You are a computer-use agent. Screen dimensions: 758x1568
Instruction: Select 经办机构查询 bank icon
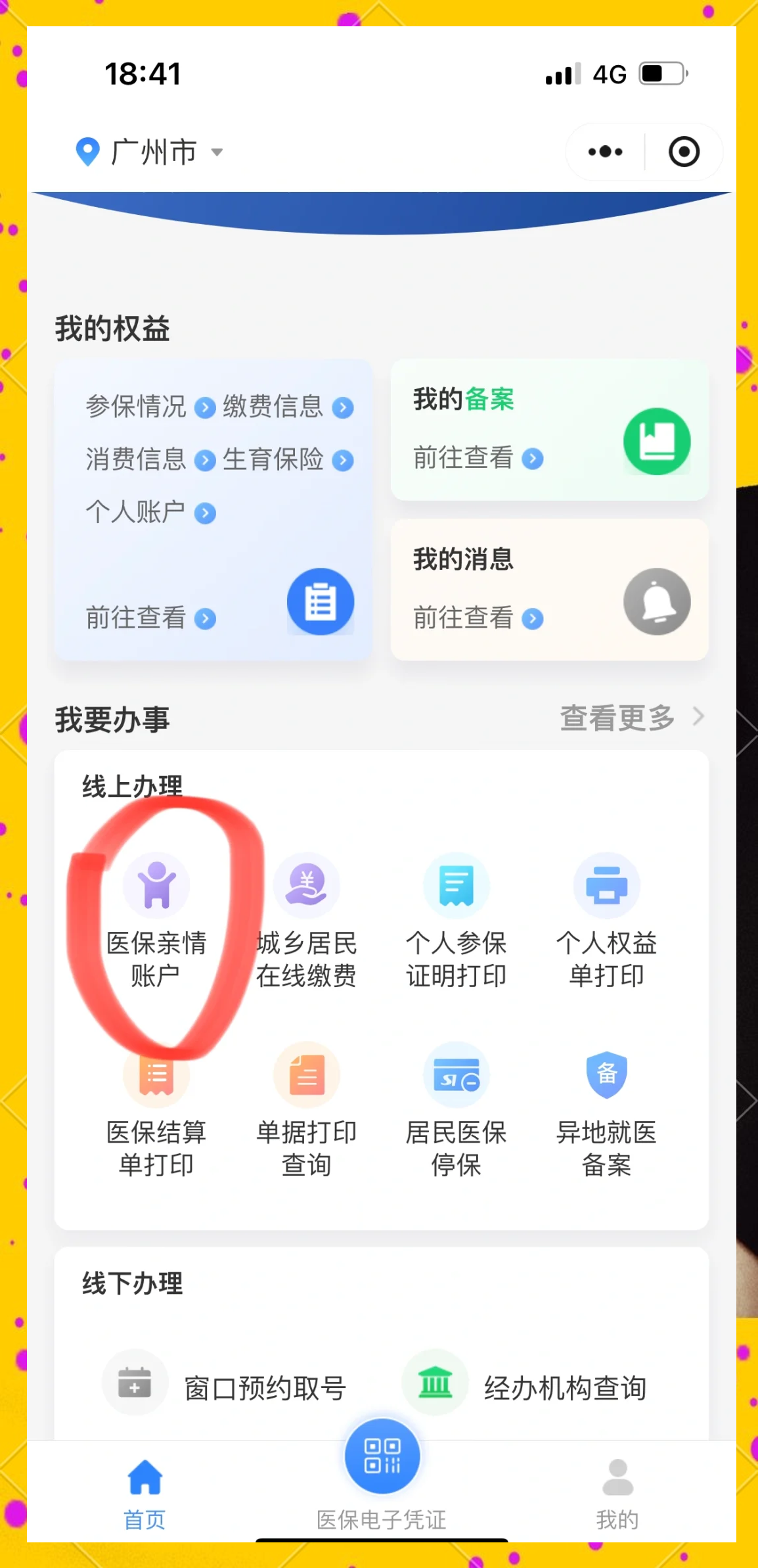click(435, 1382)
